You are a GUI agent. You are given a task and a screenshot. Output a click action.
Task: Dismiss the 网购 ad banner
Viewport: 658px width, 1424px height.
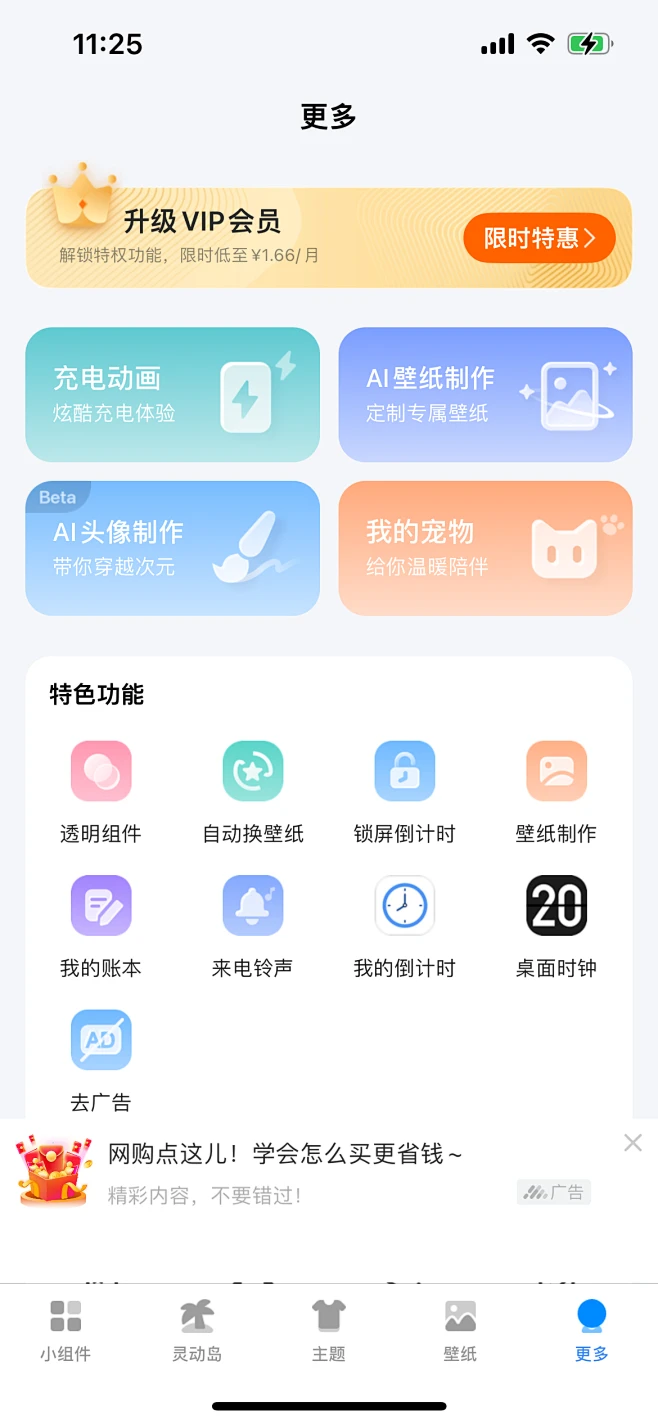[632, 1143]
